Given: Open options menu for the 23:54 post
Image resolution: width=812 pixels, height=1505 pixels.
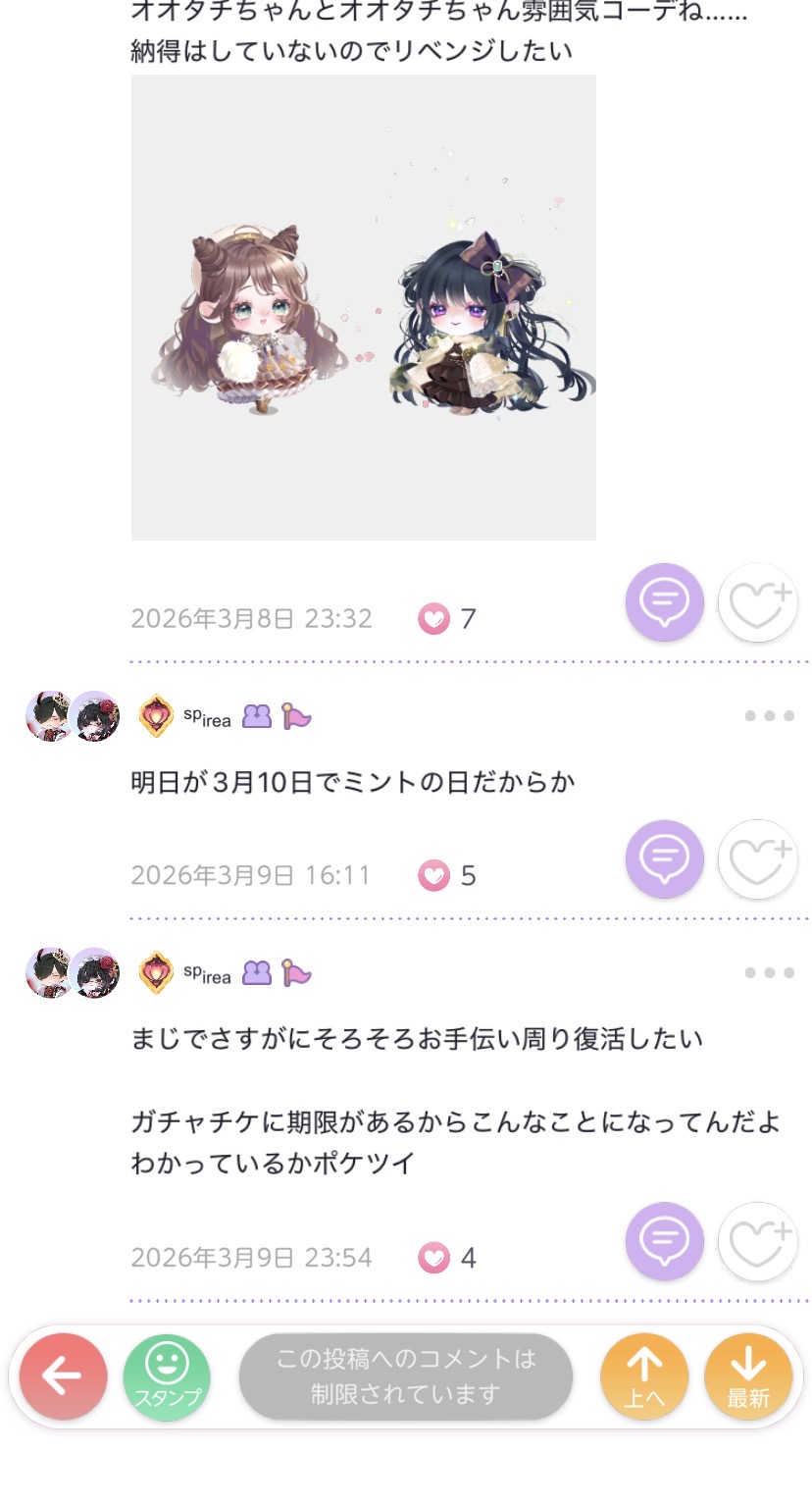Looking at the screenshot, I should click(769, 973).
